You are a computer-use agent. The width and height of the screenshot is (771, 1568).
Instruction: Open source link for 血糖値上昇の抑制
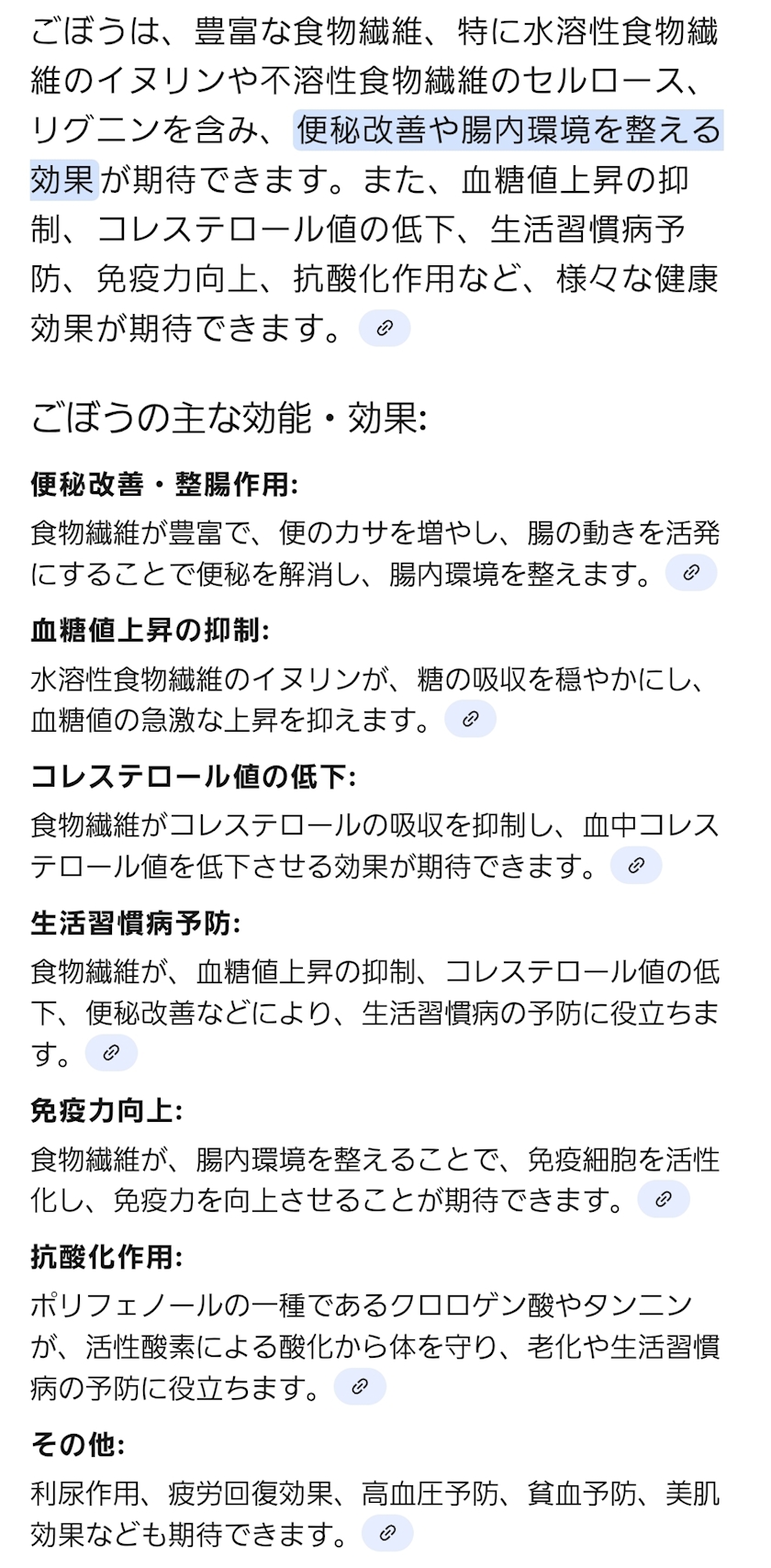[470, 719]
